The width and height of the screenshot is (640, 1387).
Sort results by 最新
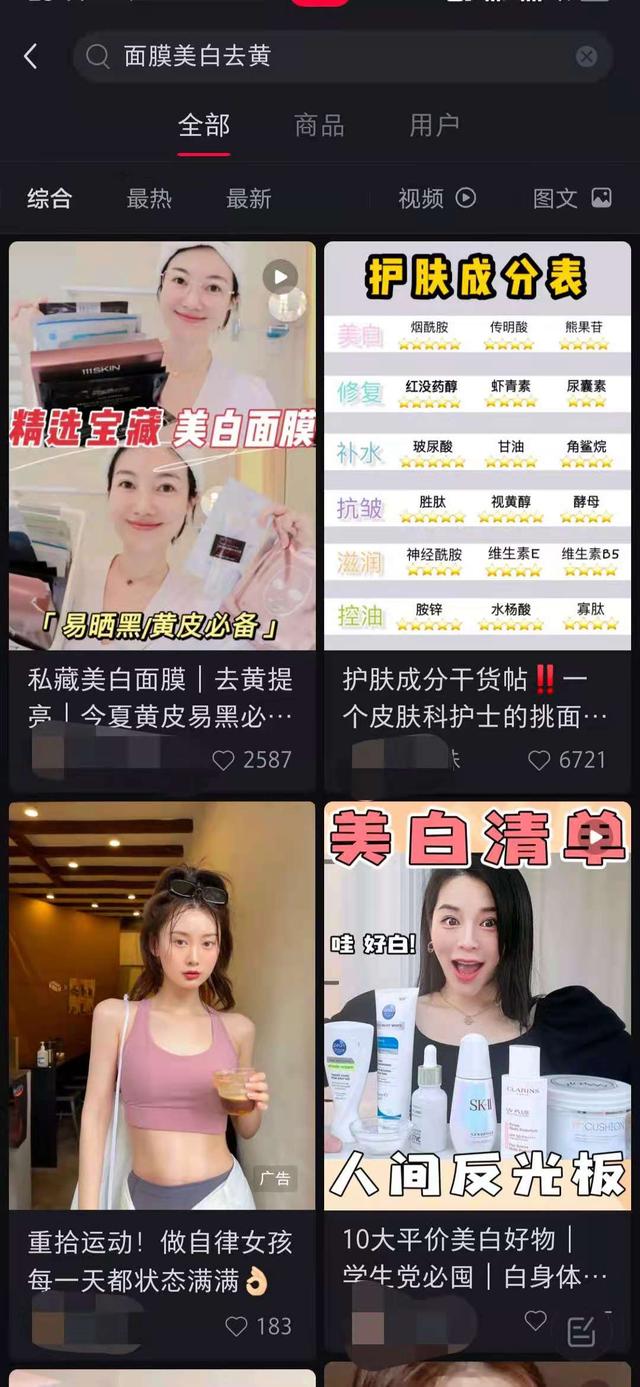point(248,198)
